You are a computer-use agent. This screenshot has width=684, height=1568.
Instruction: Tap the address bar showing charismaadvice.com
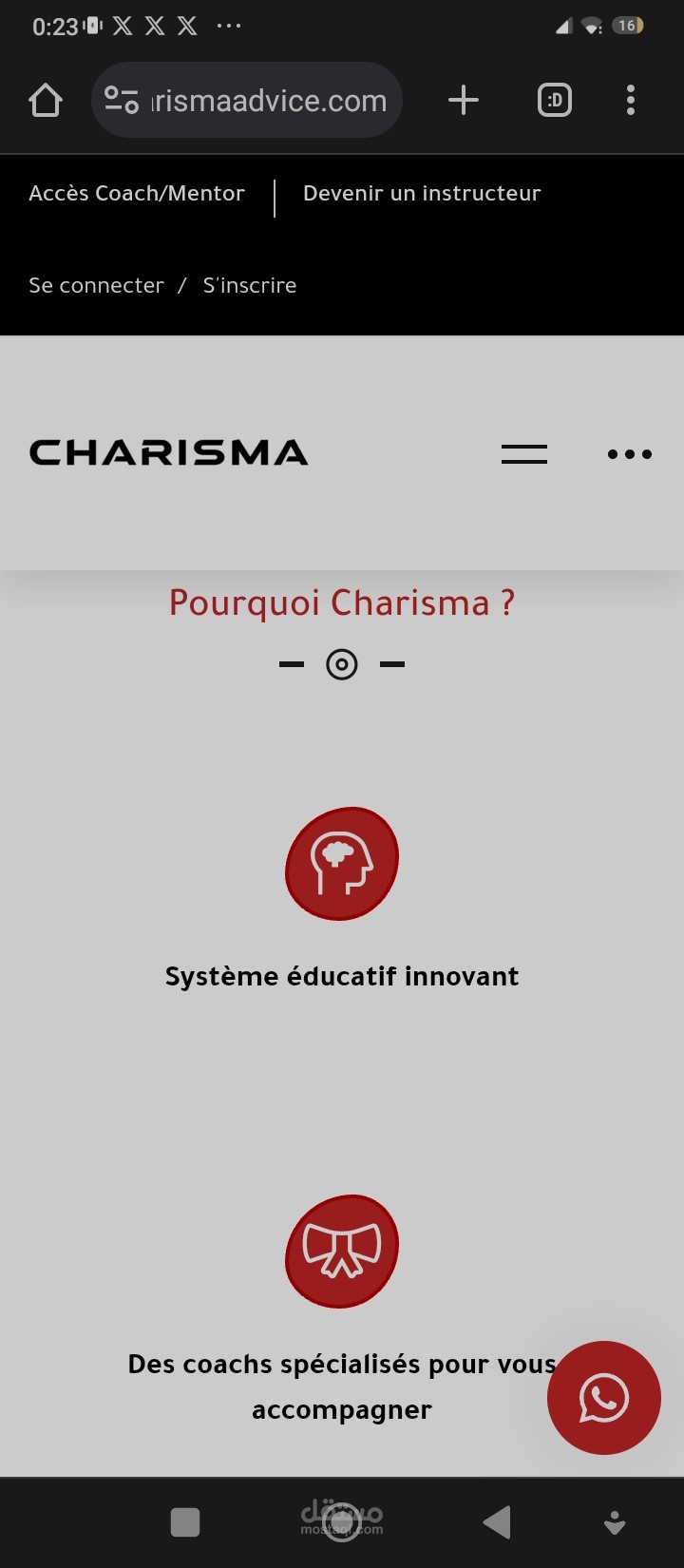tap(247, 100)
